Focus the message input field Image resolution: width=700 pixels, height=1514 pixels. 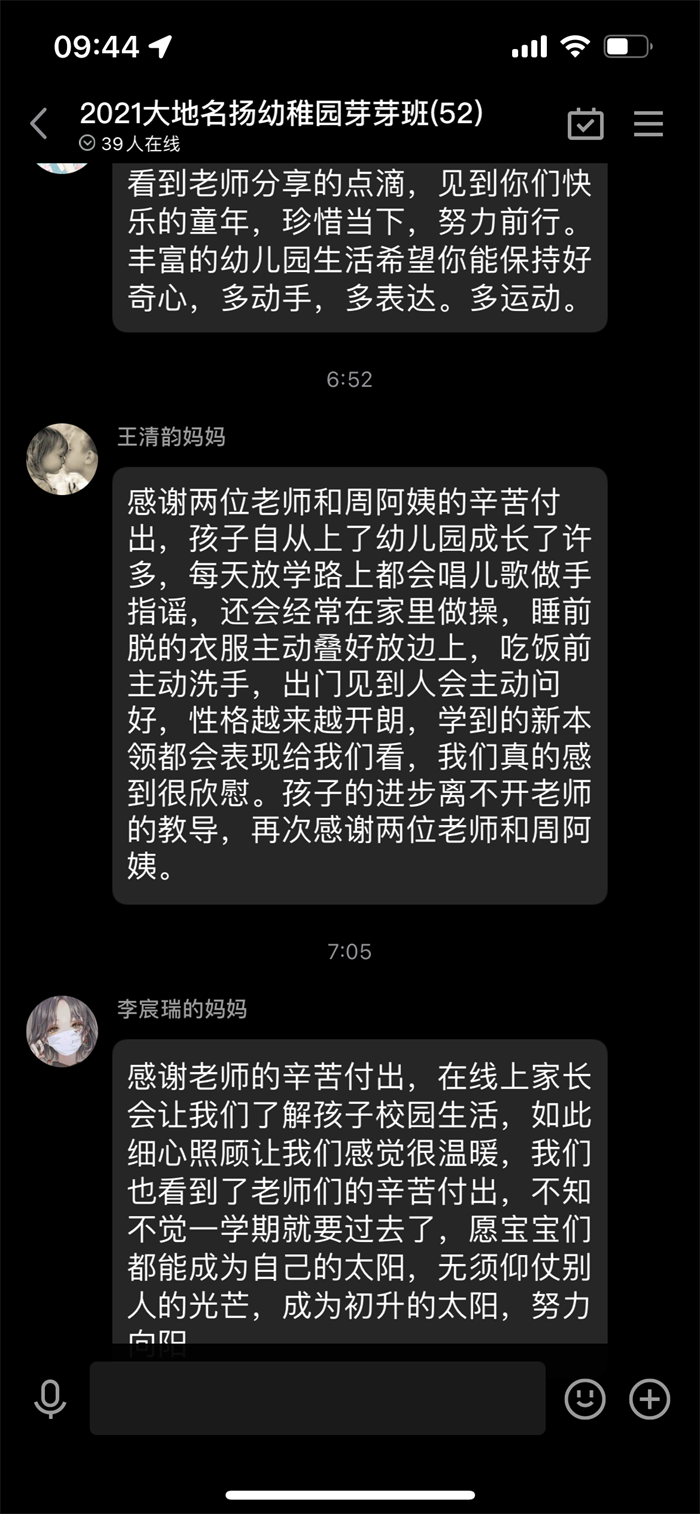point(317,1398)
